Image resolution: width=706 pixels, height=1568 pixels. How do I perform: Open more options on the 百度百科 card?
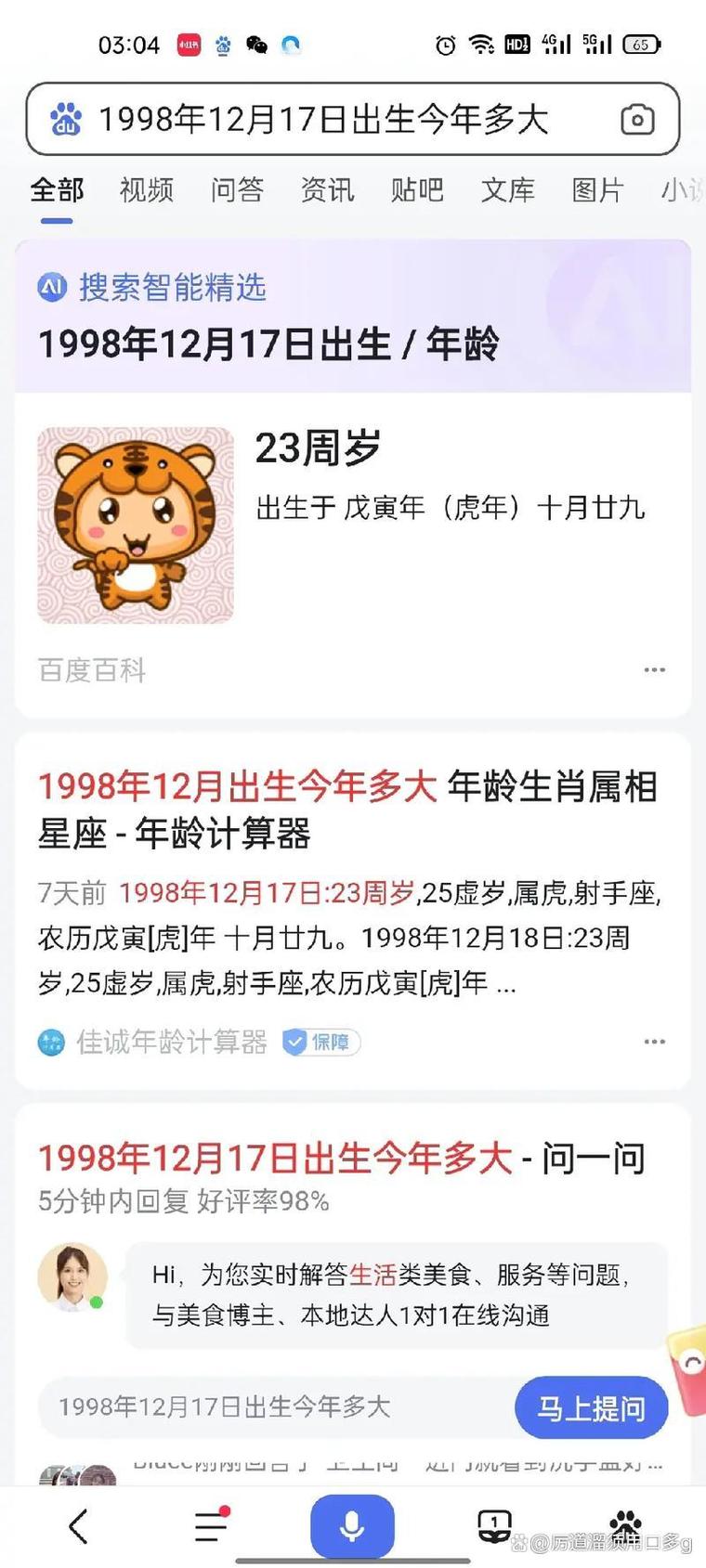click(x=655, y=669)
